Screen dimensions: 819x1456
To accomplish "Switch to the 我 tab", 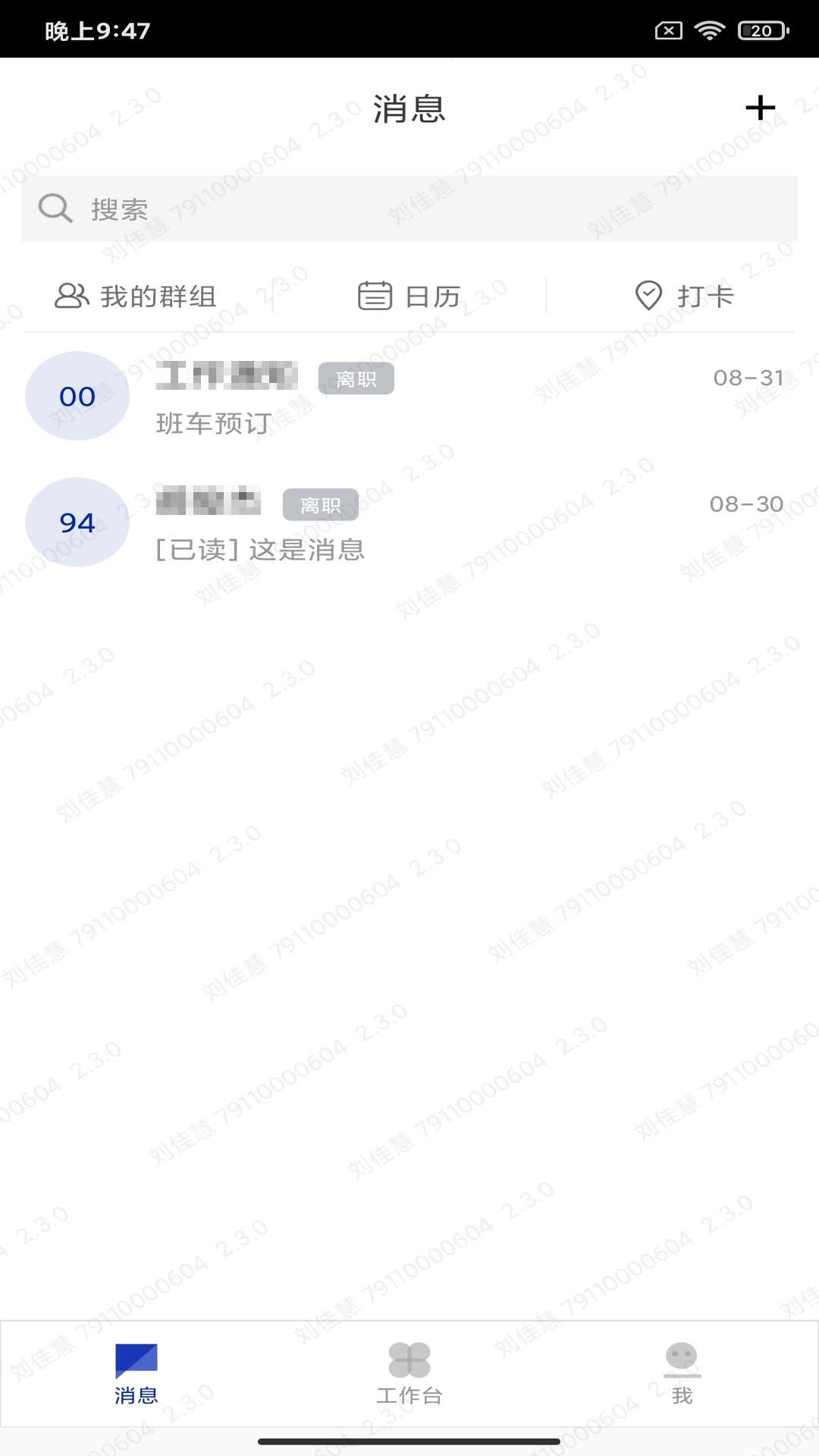I will (x=682, y=1374).
